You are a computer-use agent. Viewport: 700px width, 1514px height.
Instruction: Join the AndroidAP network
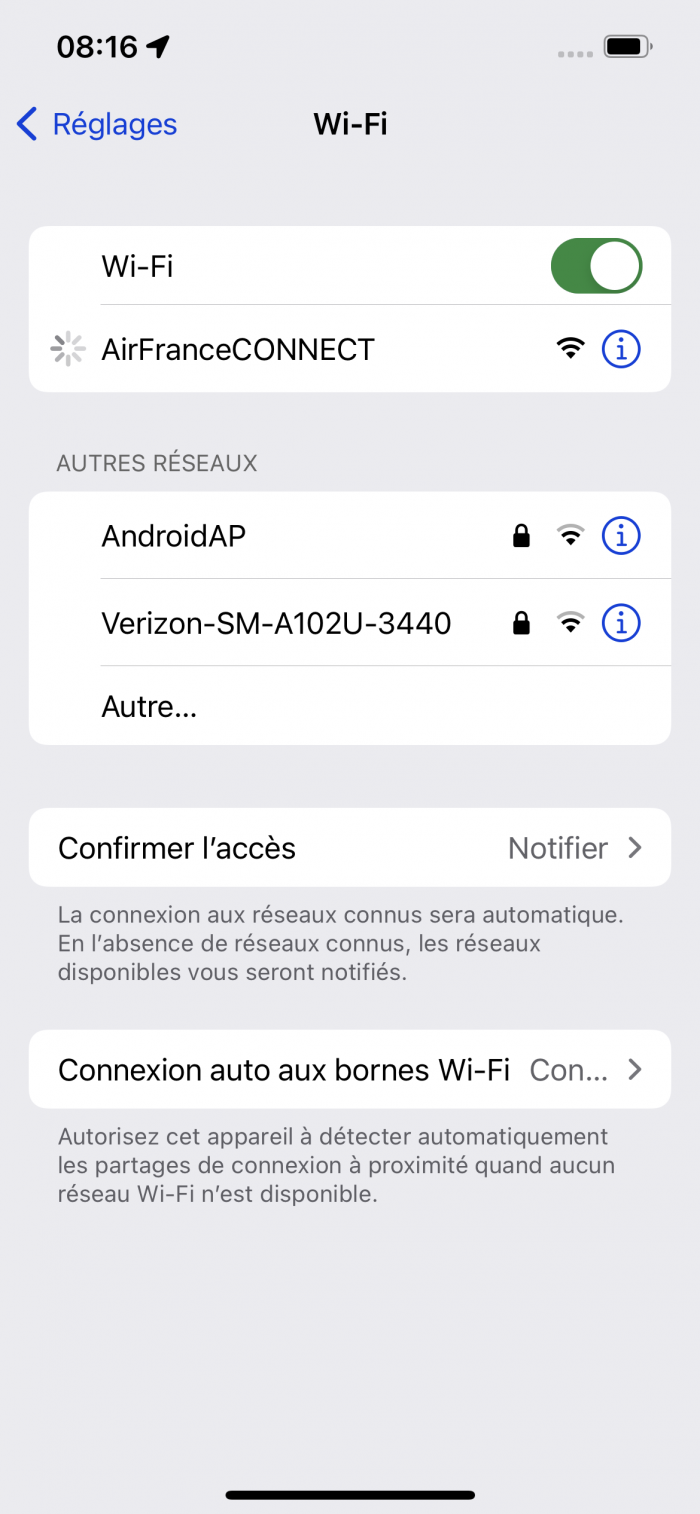(x=174, y=536)
